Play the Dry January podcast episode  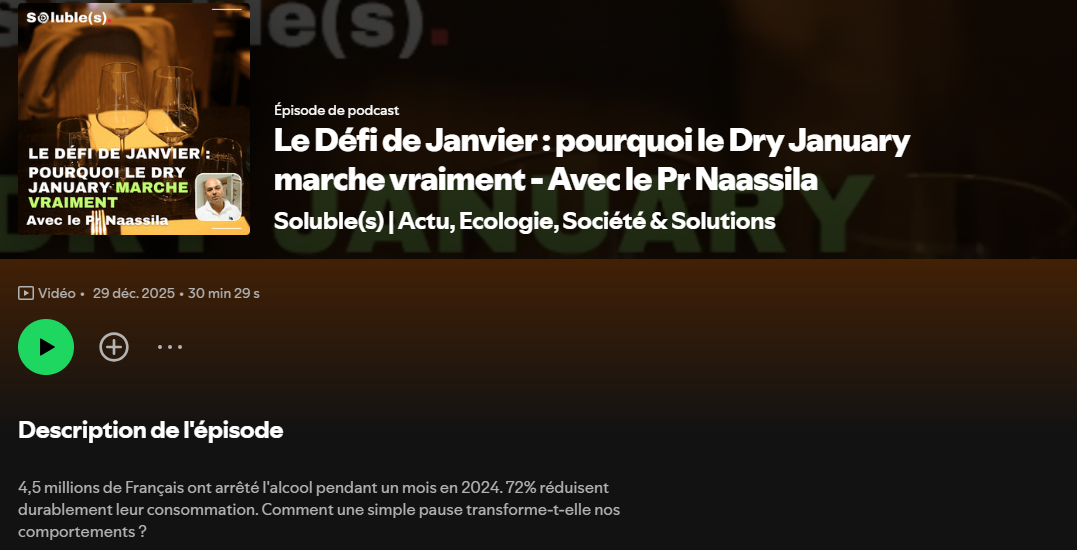click(46, 347)
